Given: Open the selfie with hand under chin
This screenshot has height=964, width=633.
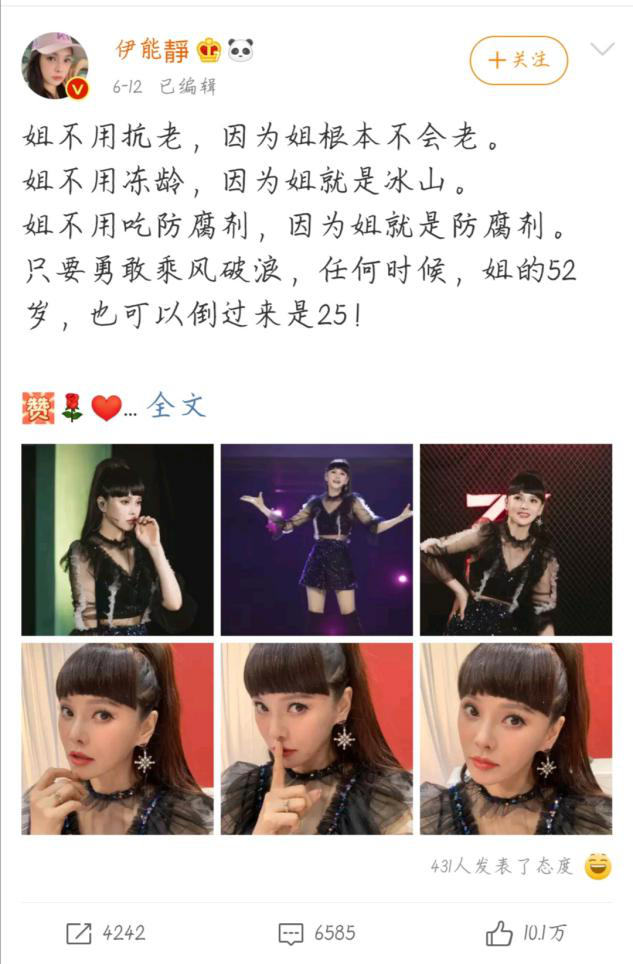Looking at the screenshot, I should 118,738.
